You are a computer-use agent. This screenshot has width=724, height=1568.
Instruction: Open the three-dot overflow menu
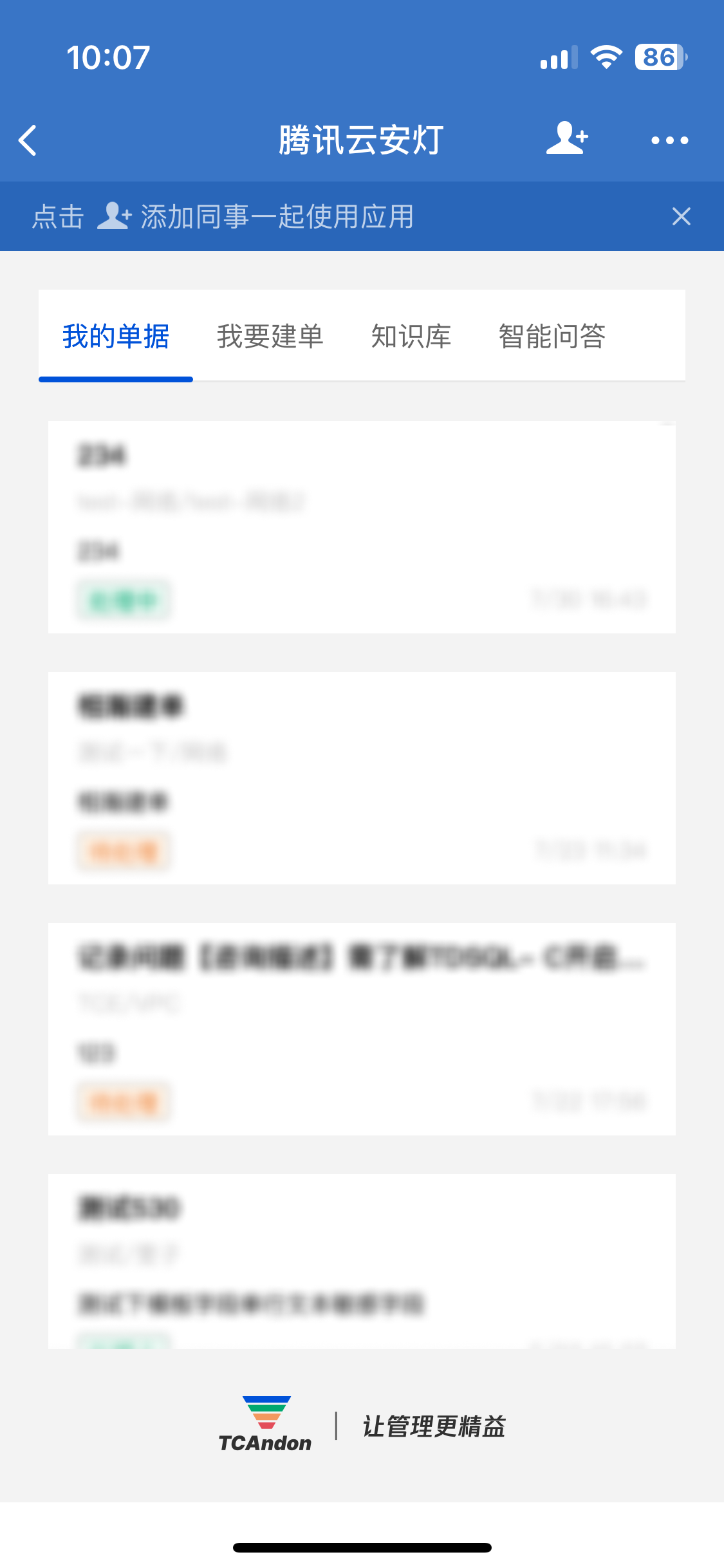click(669, 140)
